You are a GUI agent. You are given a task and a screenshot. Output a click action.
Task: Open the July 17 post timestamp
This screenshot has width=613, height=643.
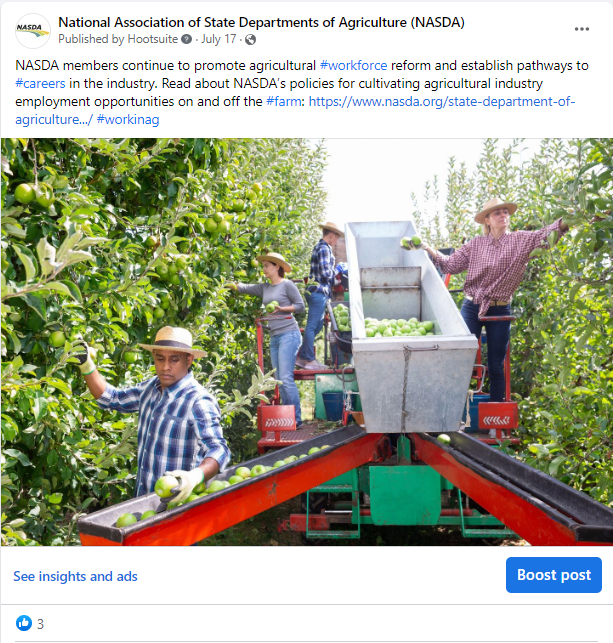[218, 39]
